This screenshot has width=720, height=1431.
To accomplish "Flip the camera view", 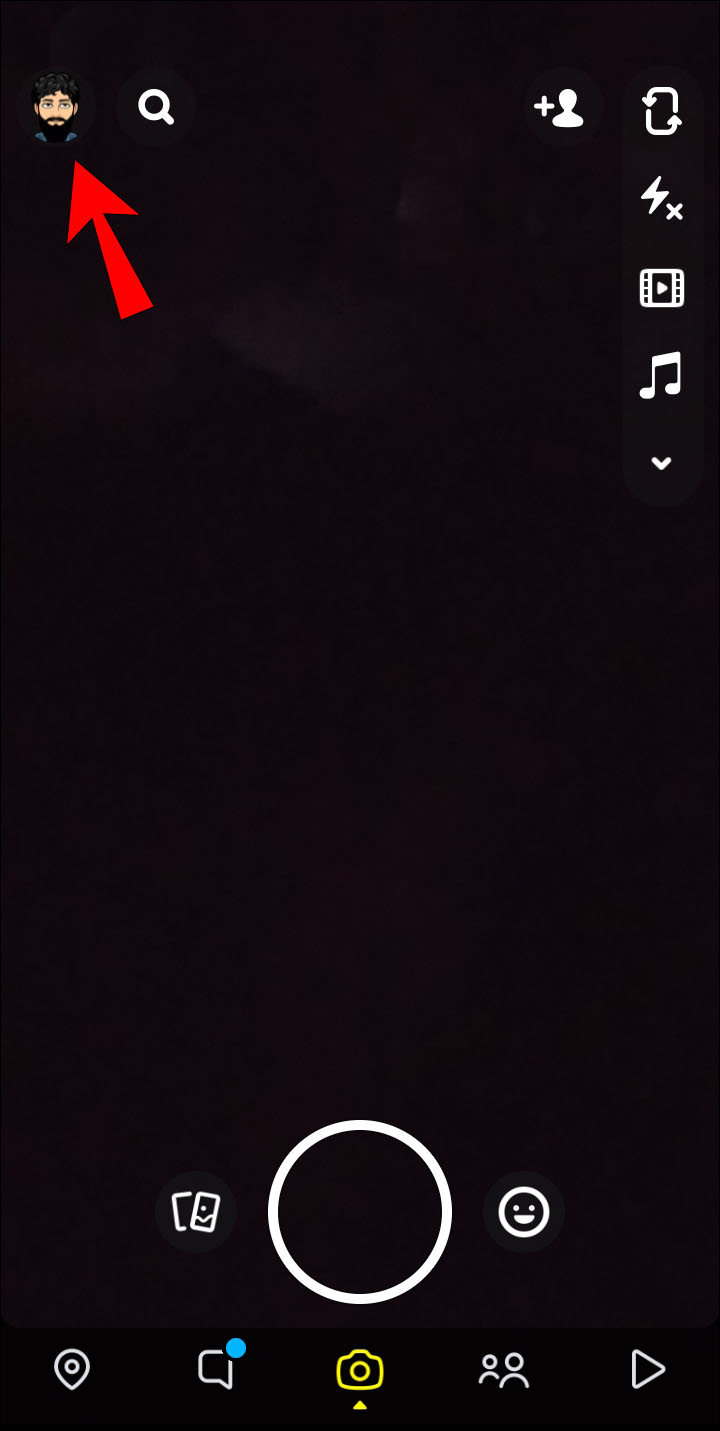I will (x=661, y=110).
